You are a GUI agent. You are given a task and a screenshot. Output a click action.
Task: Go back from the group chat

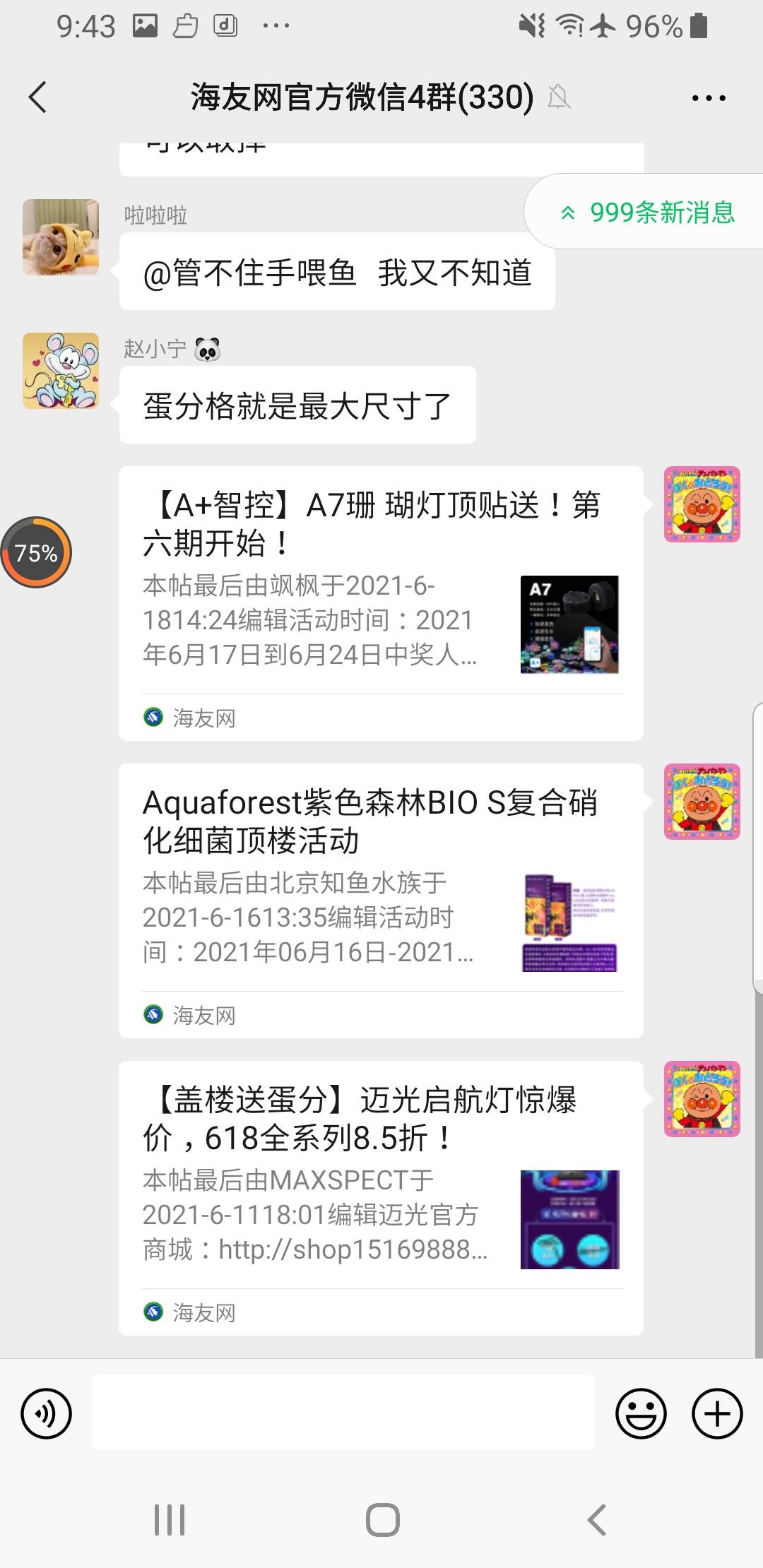point(38,97)
